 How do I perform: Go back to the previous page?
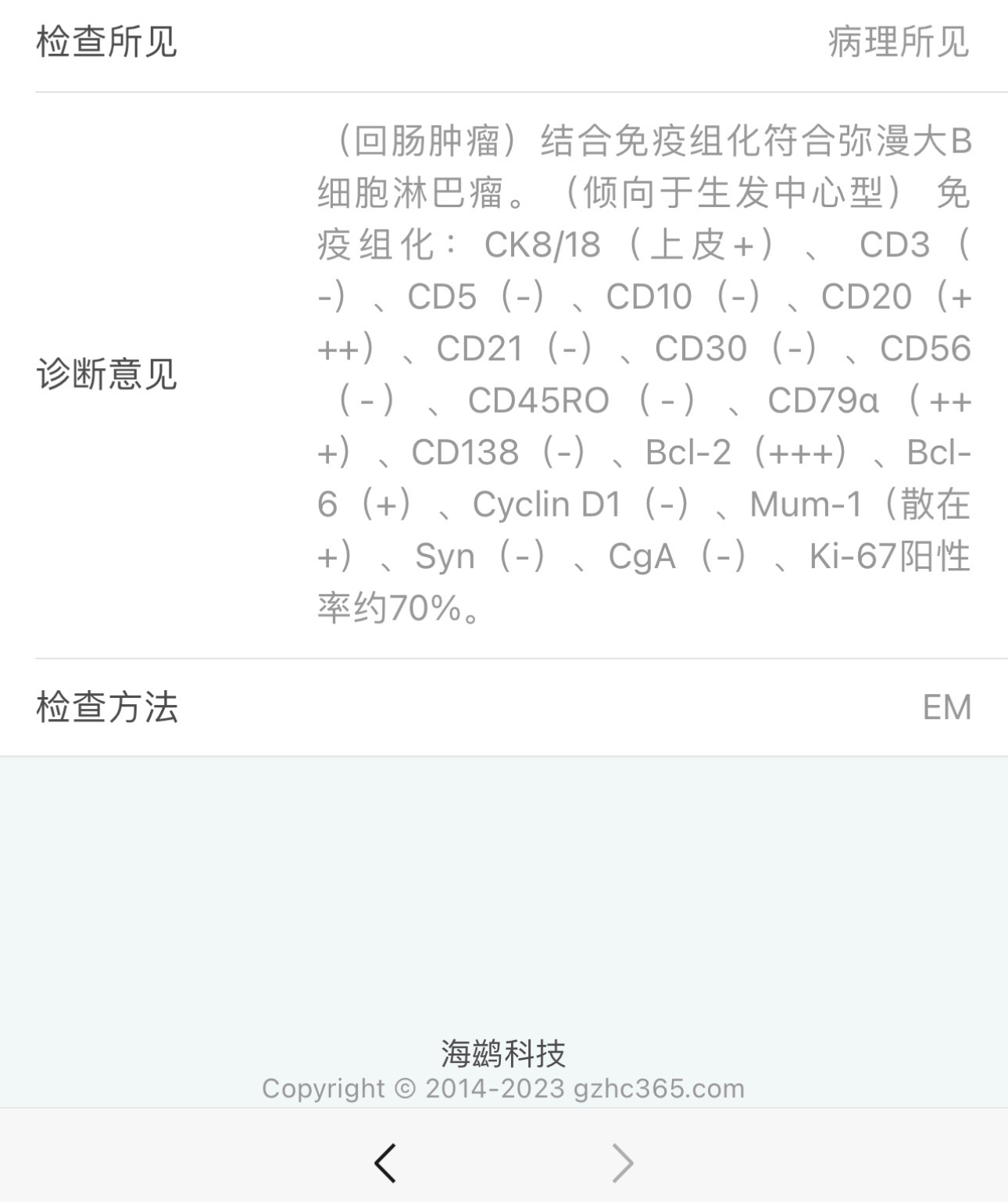(385, 1162)
